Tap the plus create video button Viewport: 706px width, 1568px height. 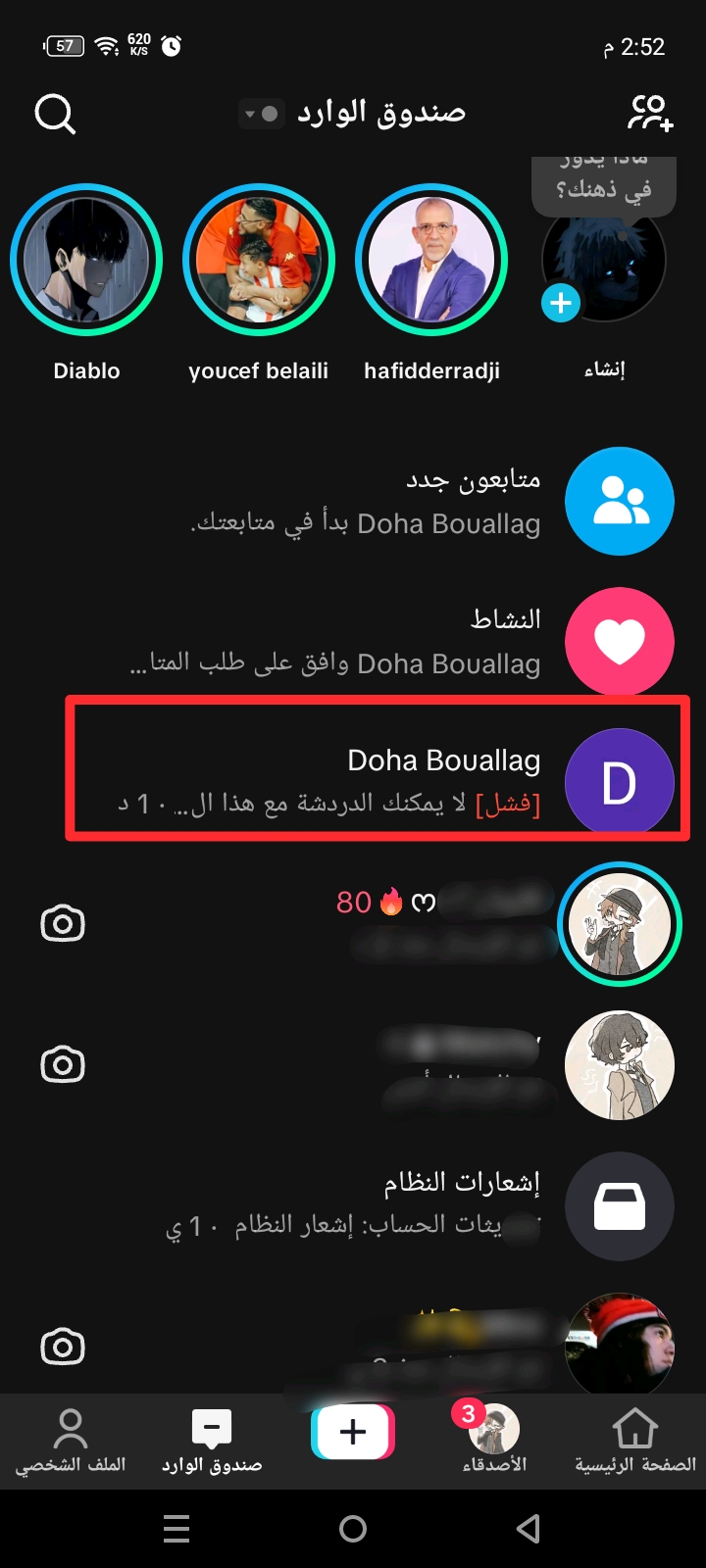pos(353,1432)
